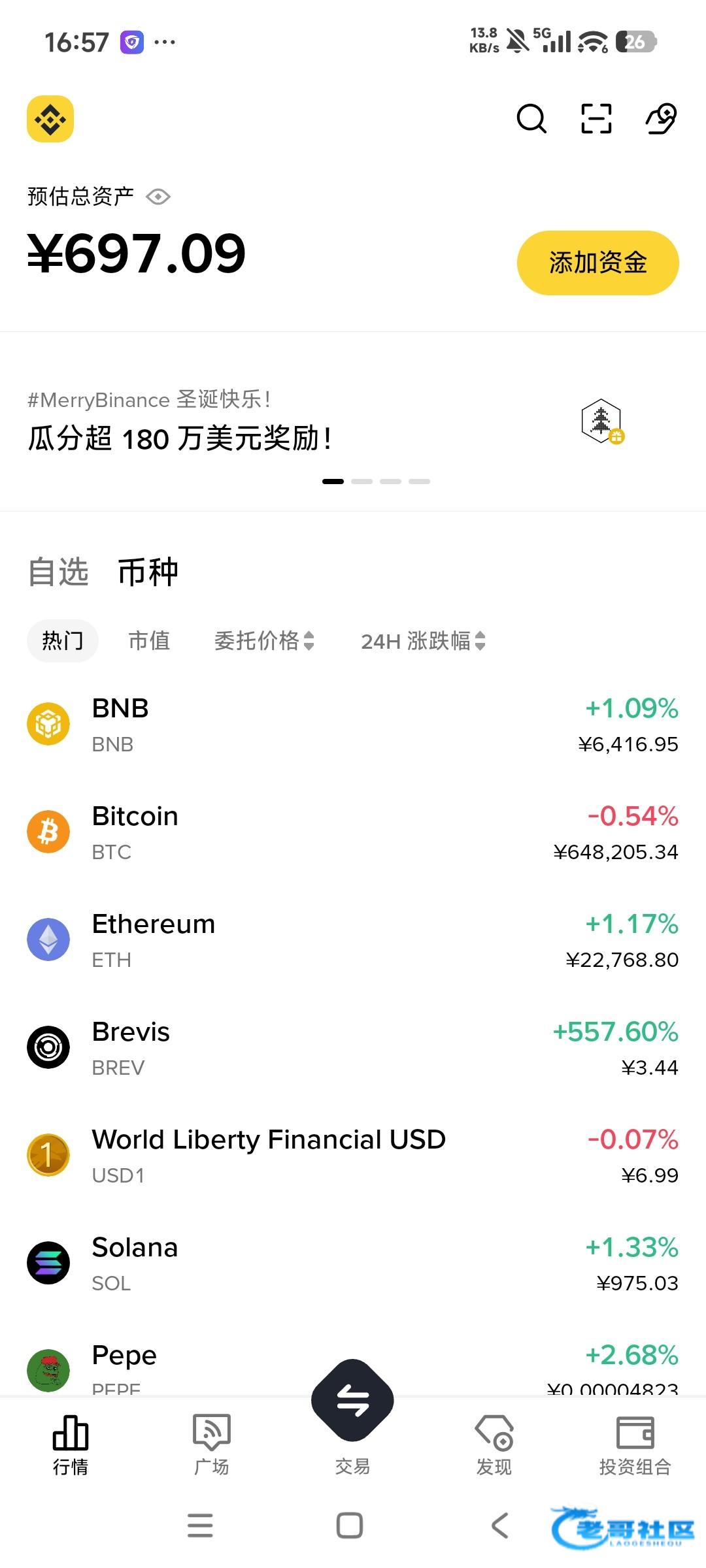Open the Bitcoin BTC row
The image size is (706, 1568).
(x=353, y=832)
